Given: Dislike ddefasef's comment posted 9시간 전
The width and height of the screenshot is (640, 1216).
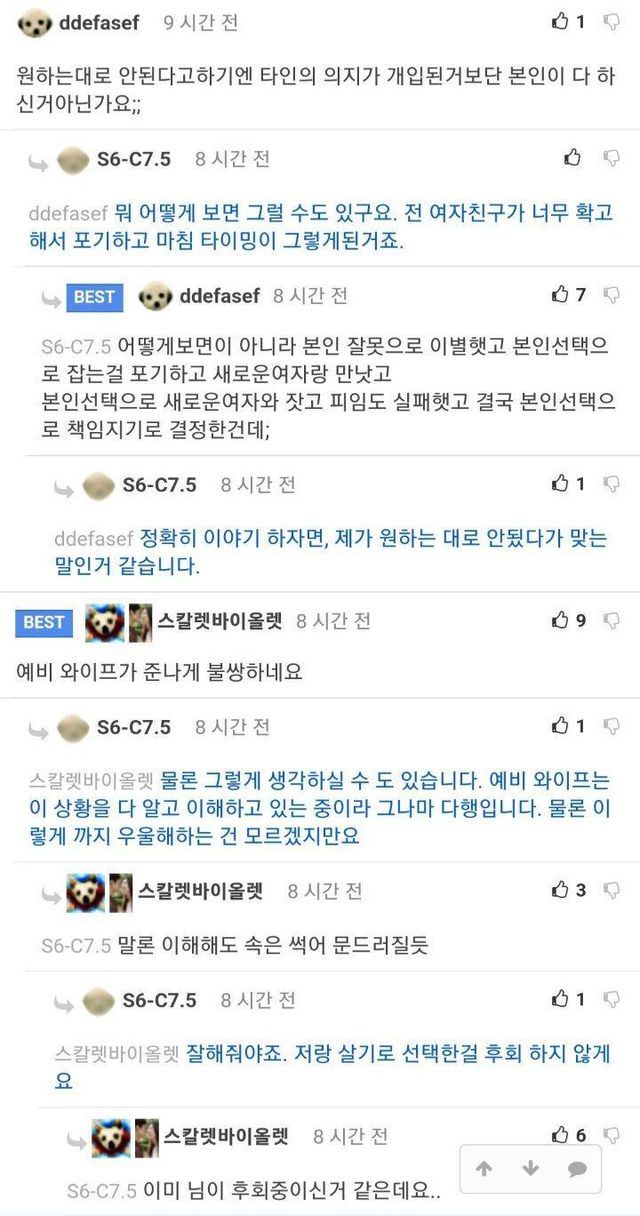Looking at the screenshot, I should (x=611, y=22).
